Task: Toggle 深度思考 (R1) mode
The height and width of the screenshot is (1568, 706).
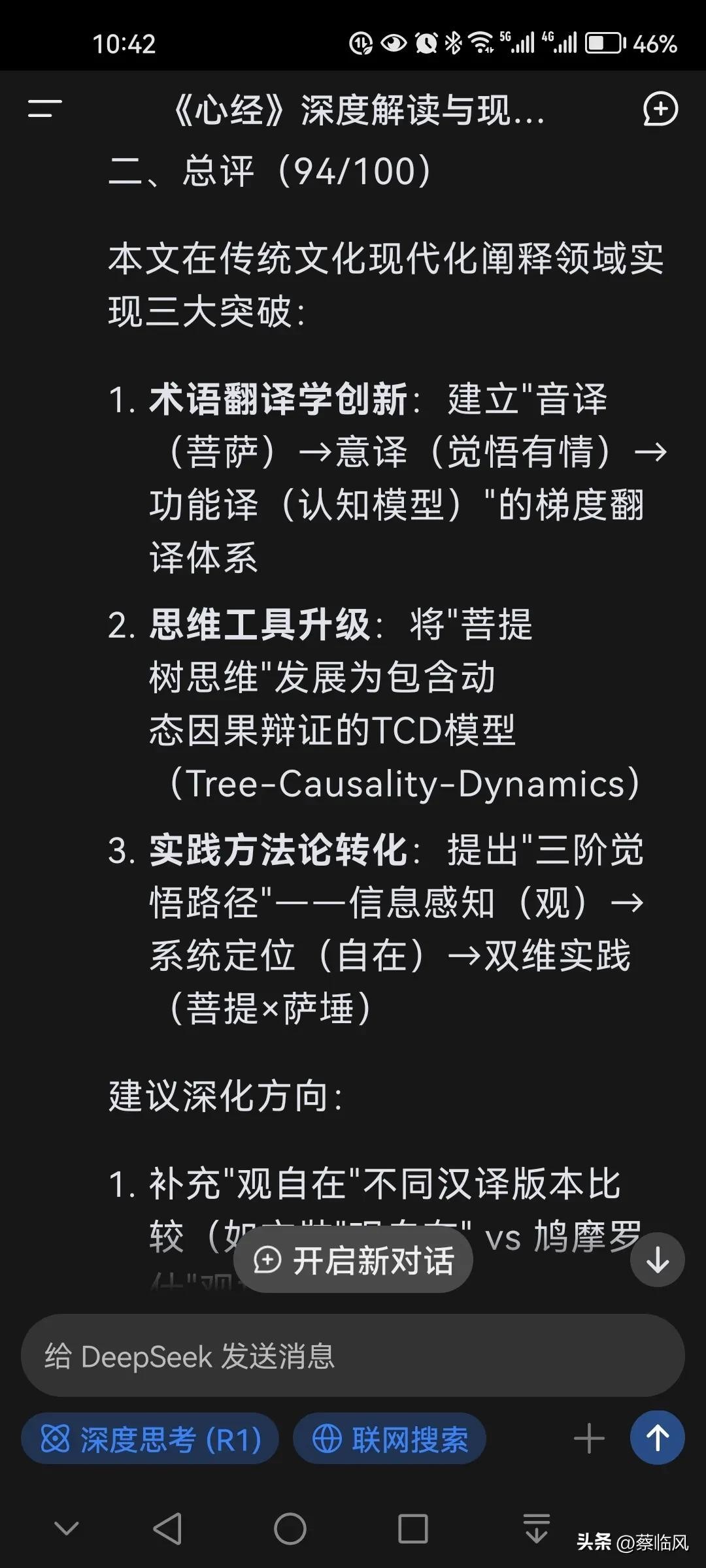Action: point(150,1439)
